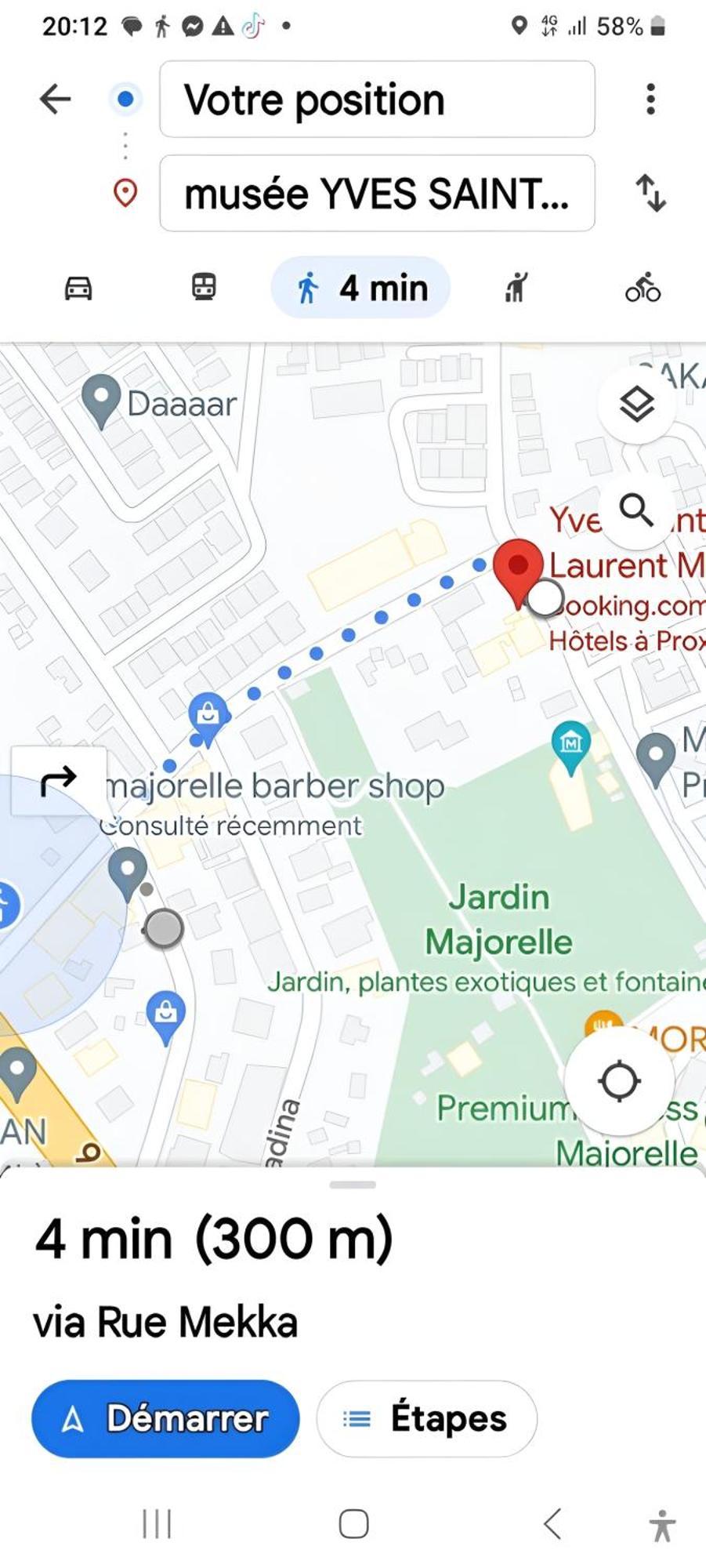The height and width of the screenshot is (1568, 706).
Task: Edit the Votre position starting point
Action: [x=377, y=100]
